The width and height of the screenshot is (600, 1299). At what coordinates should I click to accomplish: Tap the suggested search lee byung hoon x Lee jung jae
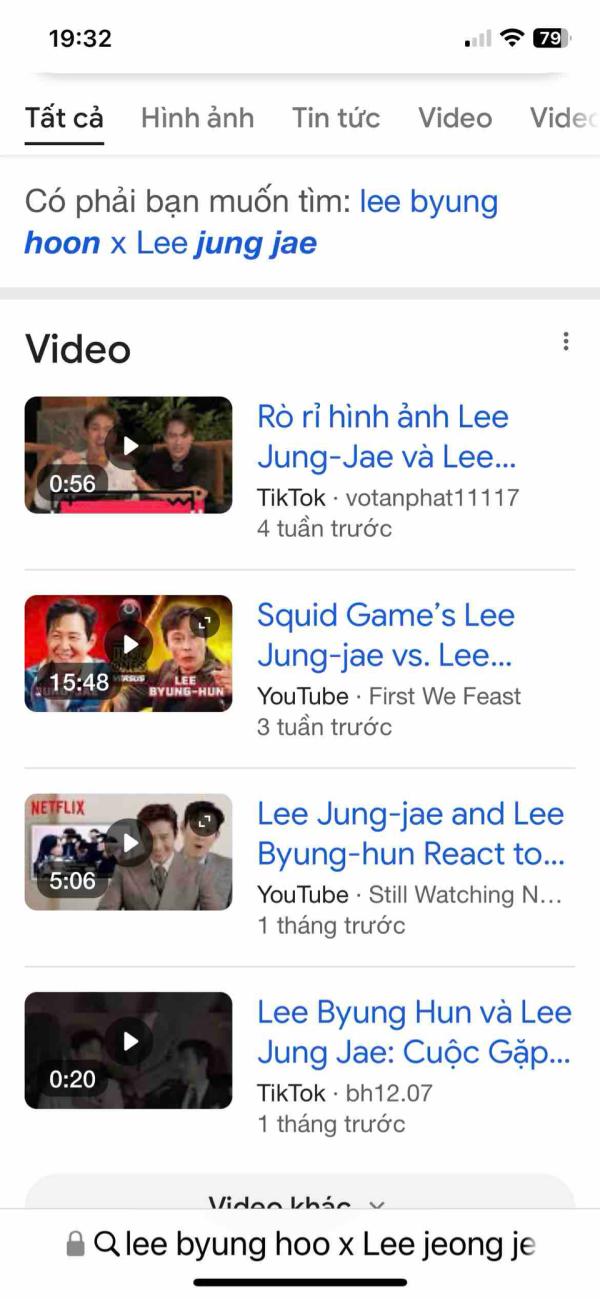tap(261, 222)
